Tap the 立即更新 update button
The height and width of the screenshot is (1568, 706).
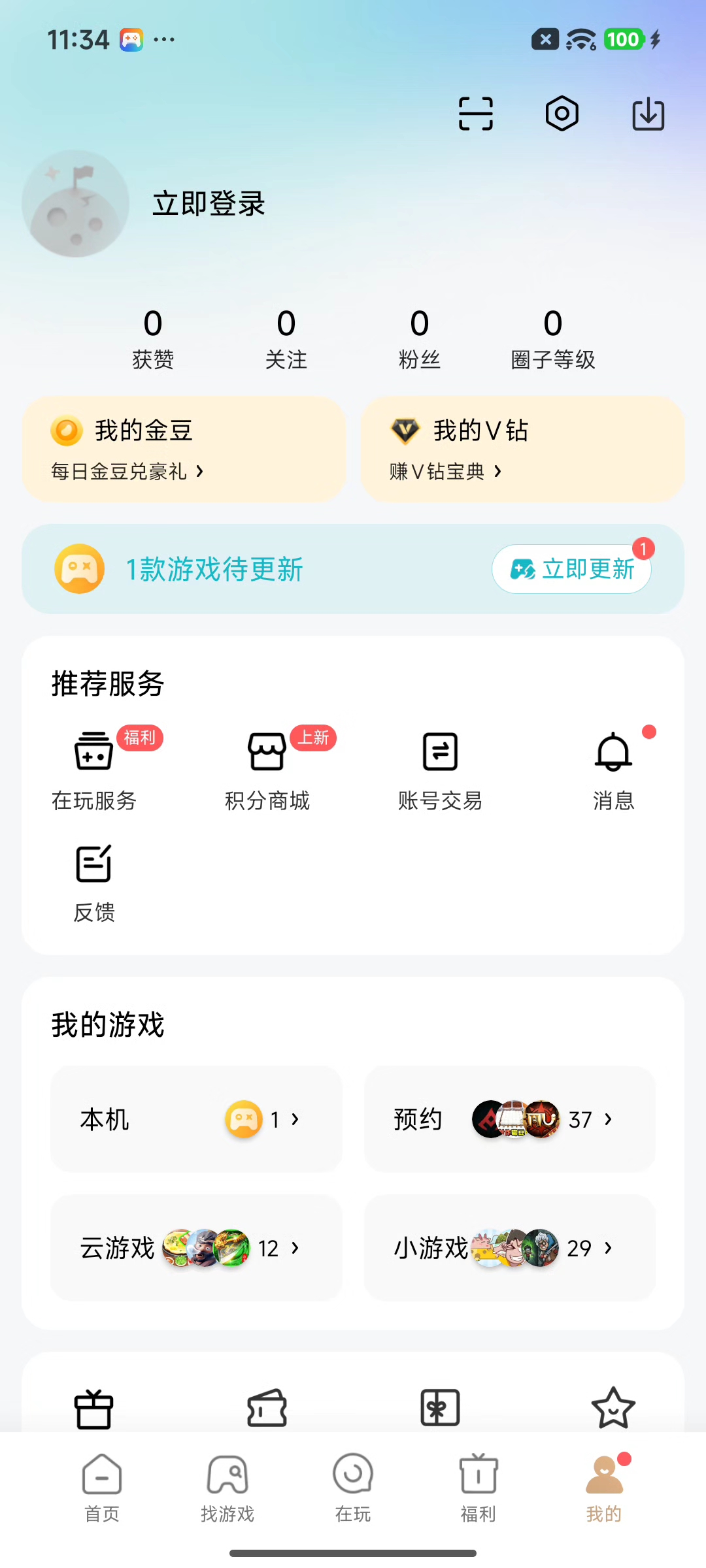click(x=571, y=569)
